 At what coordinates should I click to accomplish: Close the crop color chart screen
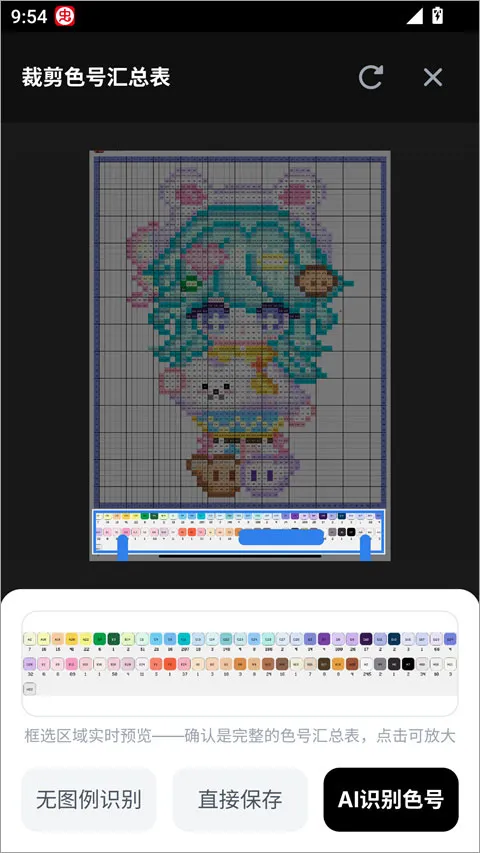(x=433, y=77)
